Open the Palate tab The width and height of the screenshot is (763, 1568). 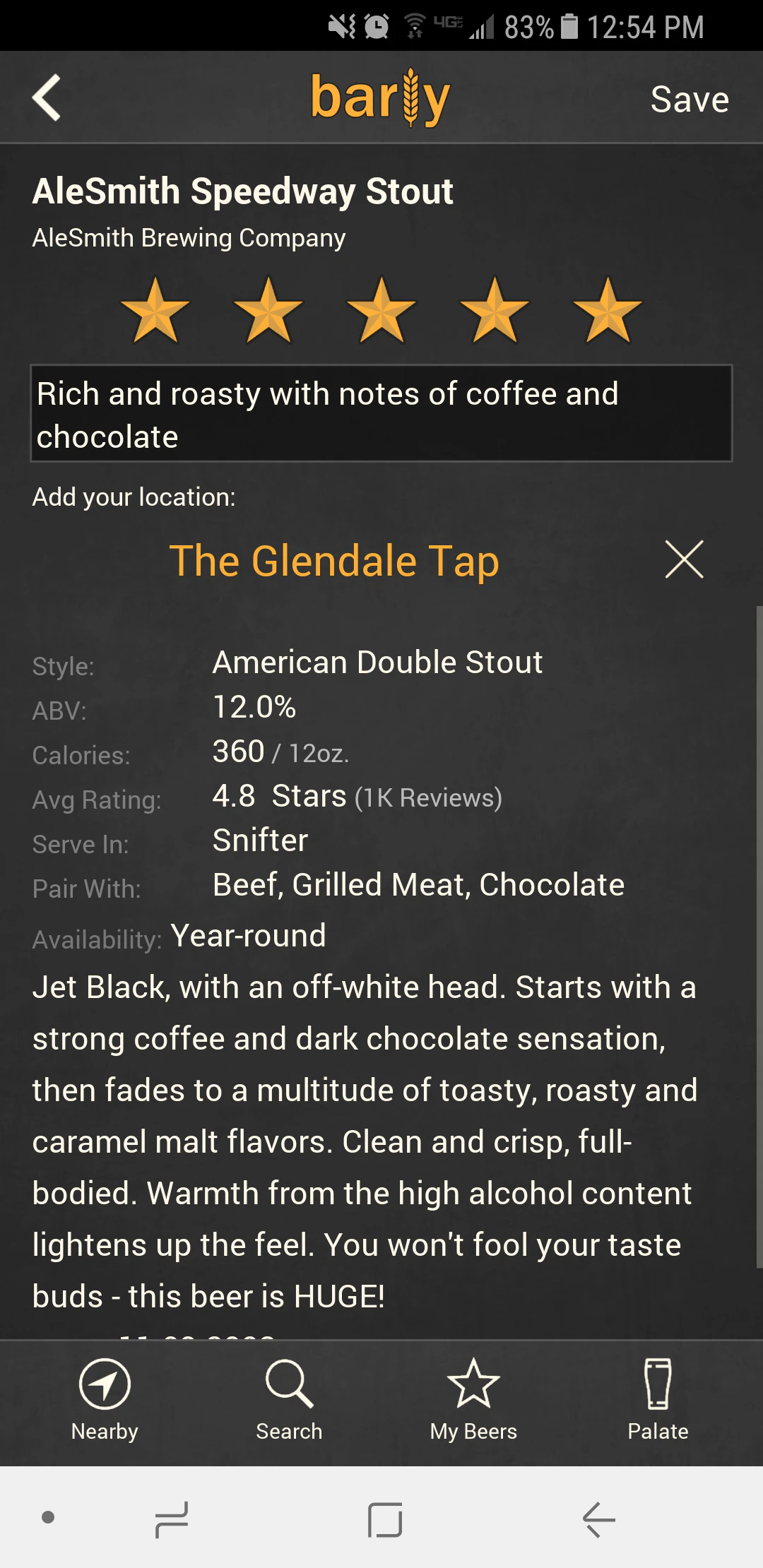[x=658, y=1400]
